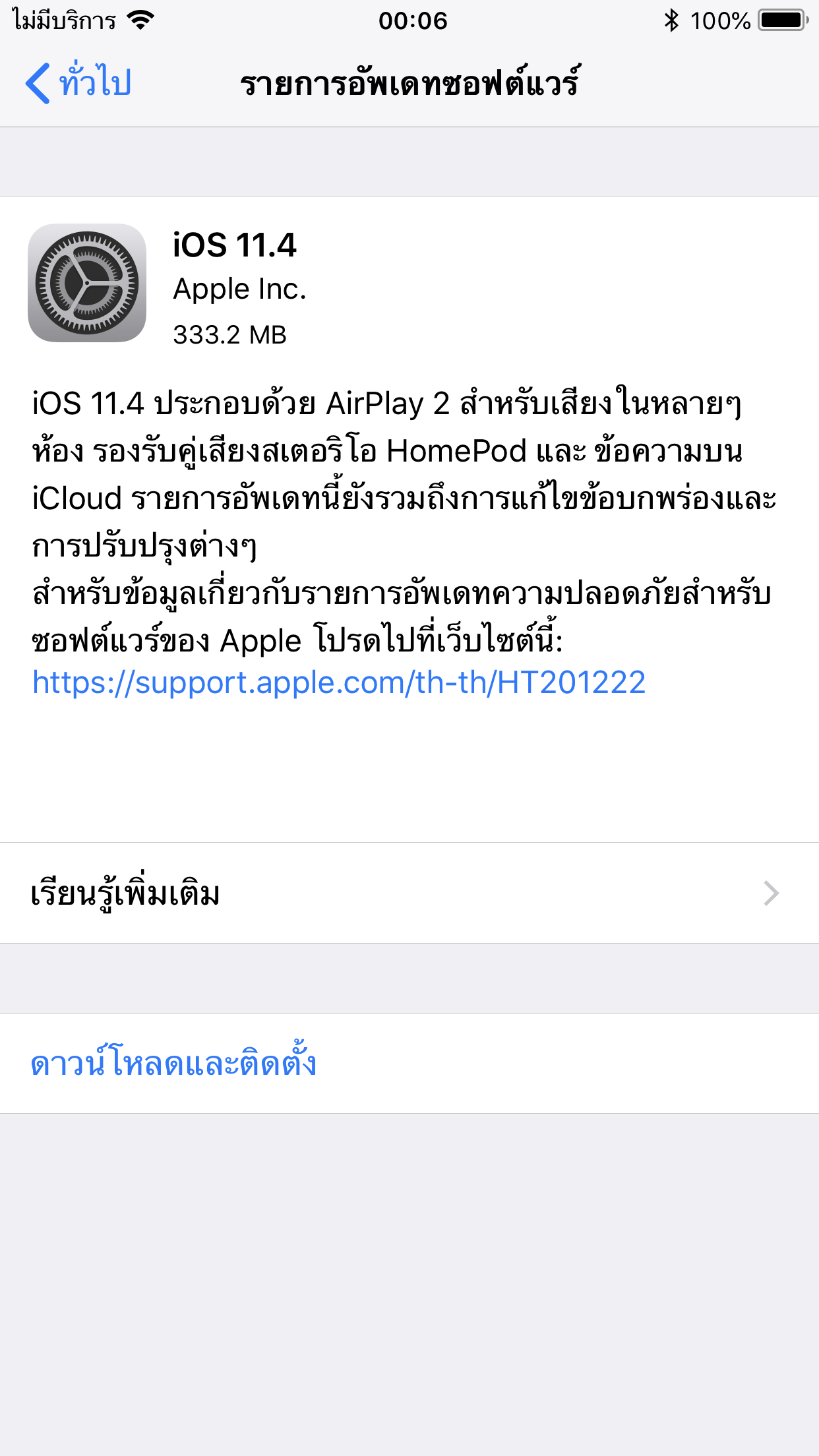The height and width of the screenshot is (1456, 819).
Task: Tap ดาวน์โหลดและติดตั้ง to install iOS 11.4
Action: pos(174,1063)
